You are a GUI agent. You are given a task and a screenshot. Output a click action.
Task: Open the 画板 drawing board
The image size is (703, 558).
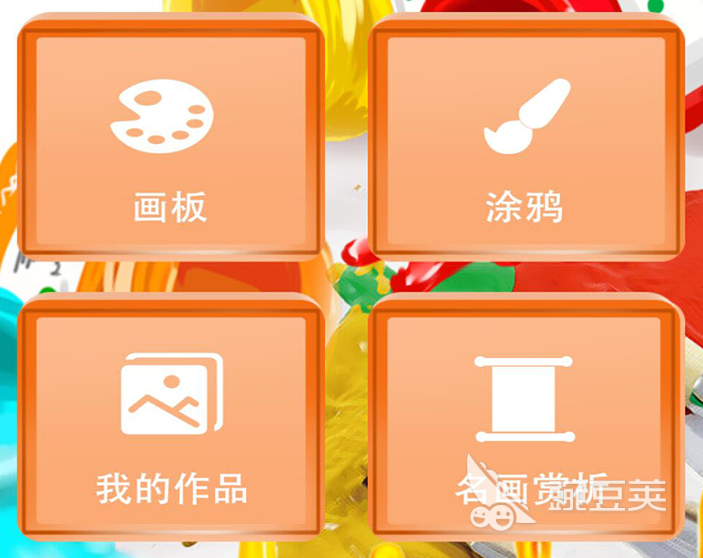pyautogui.click(x=170, y=140)
